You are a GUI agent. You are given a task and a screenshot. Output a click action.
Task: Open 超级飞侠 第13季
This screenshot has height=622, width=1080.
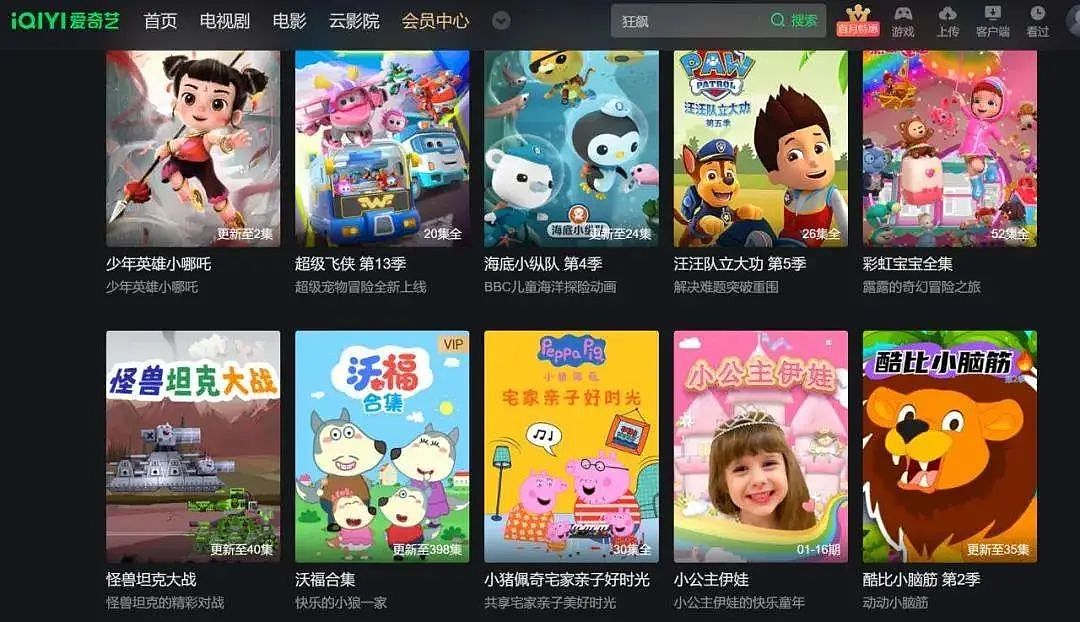click(x=382, y=148)
